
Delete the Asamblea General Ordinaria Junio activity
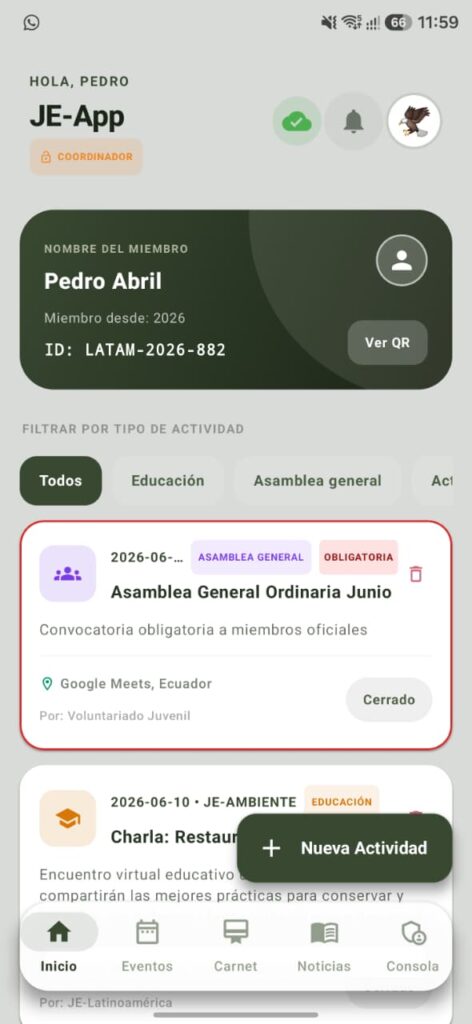pos(416,574)
